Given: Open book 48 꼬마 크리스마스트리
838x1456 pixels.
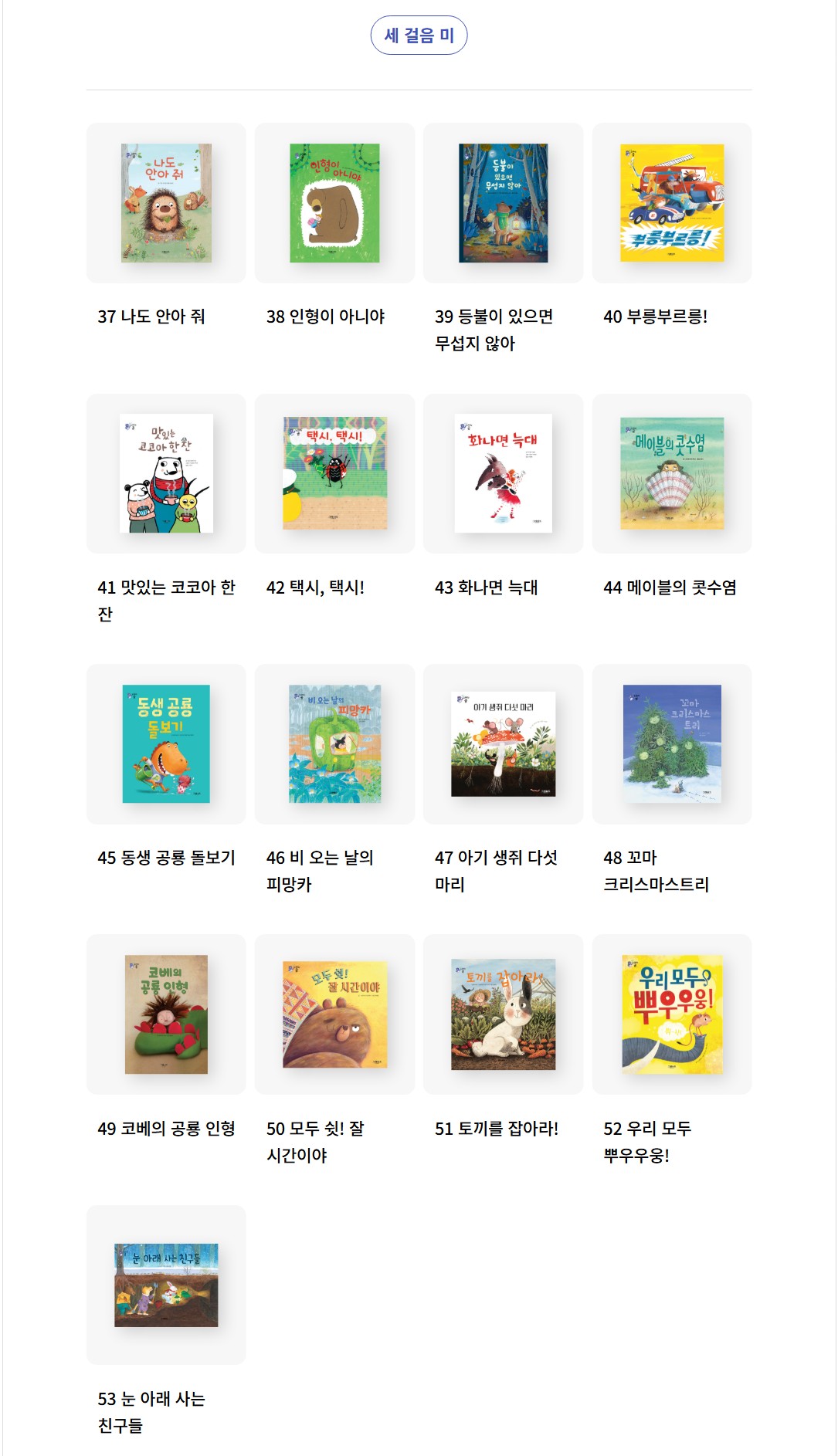Looking at the screenshot, I should pyautogui.click(x=672, y=743).
